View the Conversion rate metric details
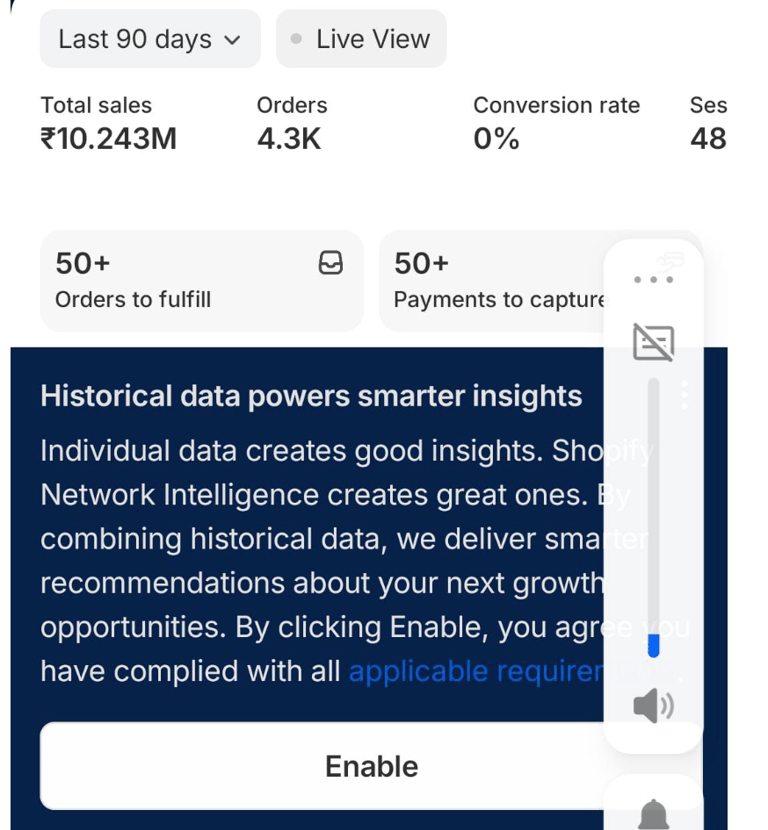 [556, 124]
